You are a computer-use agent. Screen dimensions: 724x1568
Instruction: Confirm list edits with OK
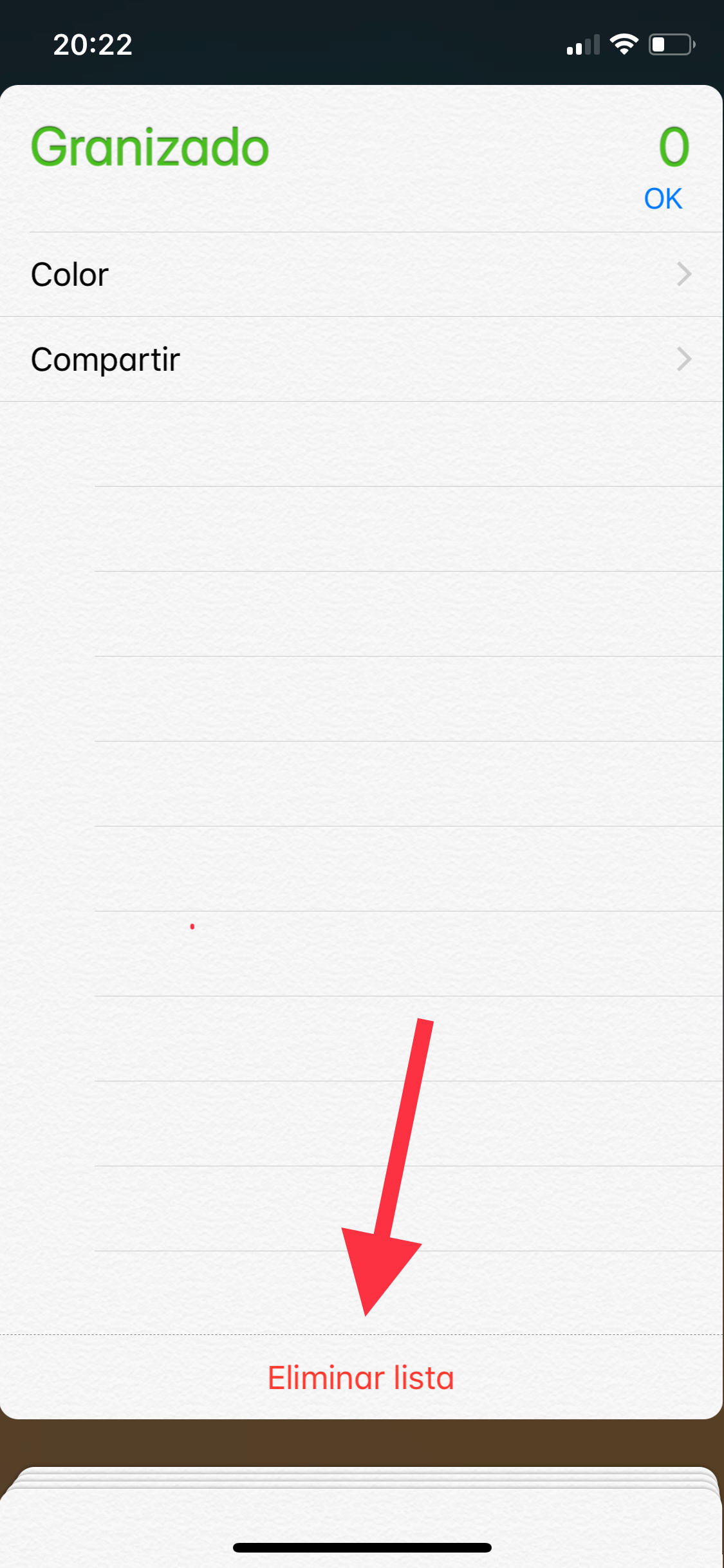pos(663,199)
